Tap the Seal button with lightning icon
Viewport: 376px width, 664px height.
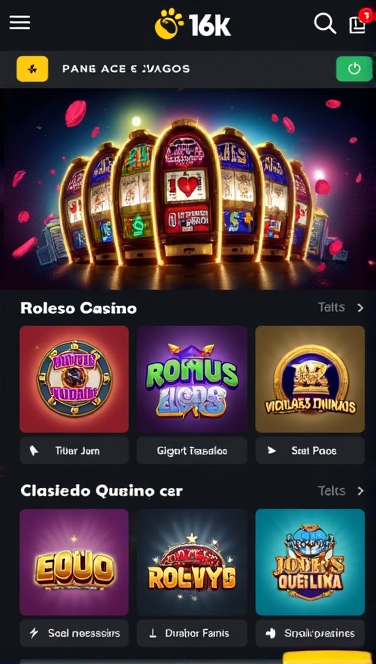point(74,633)
